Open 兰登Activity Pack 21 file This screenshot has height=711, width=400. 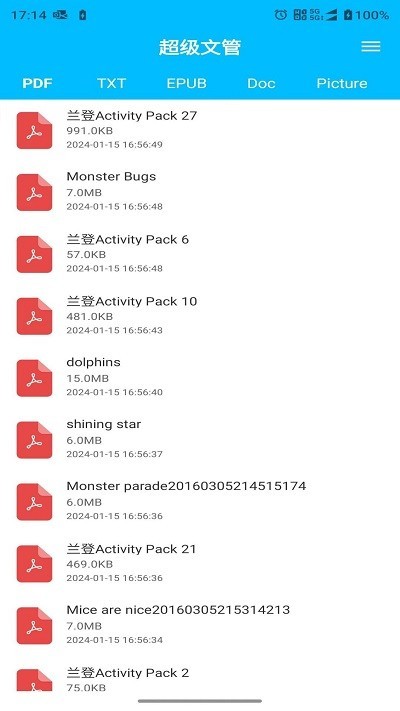(200, 563)
